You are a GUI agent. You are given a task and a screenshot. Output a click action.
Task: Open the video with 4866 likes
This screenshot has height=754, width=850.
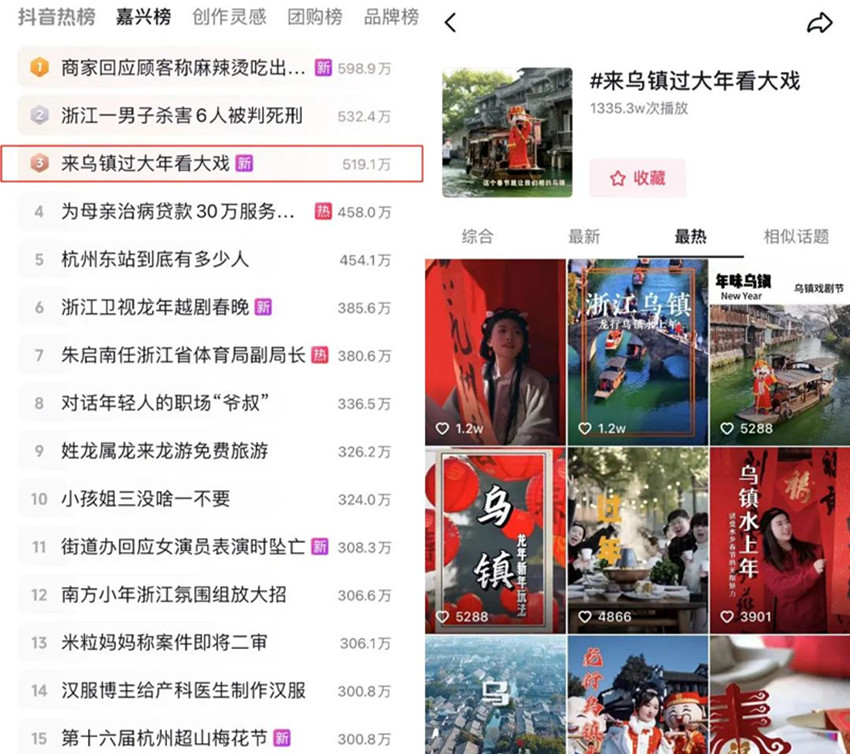pos(638,540)
